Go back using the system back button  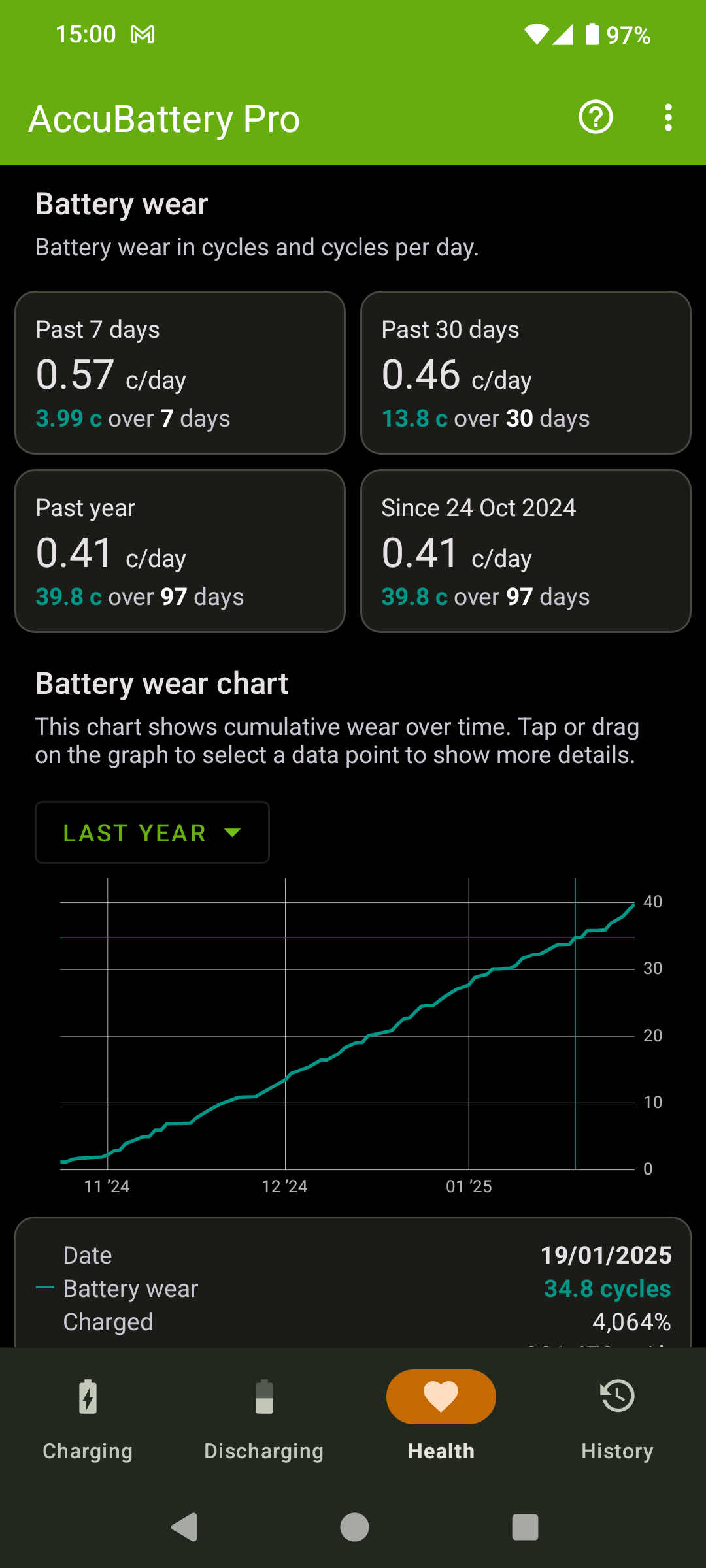click(x=184, y=1527)
